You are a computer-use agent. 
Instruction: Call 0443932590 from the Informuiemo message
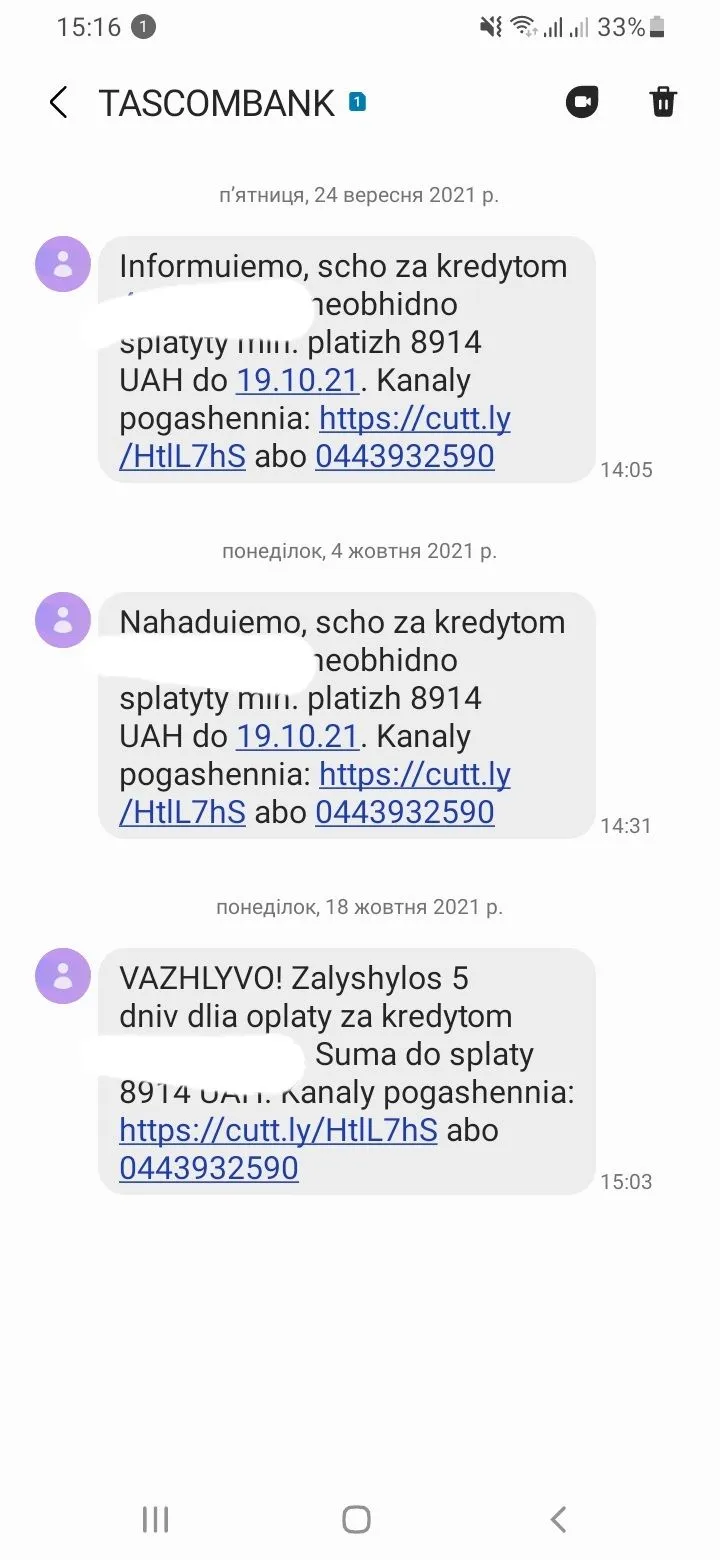[x=404, y=457]
